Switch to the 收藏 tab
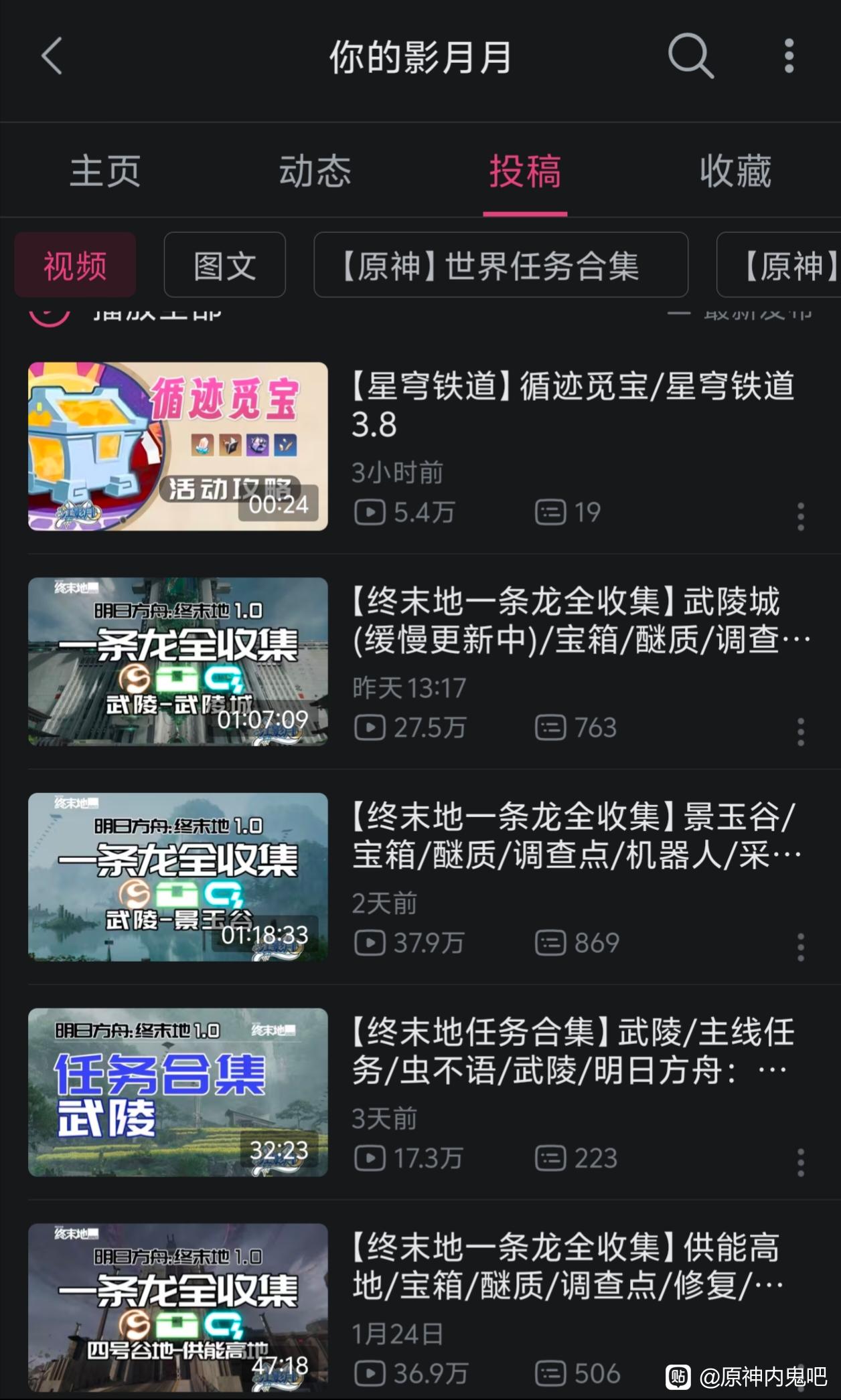 coord(735,171)
